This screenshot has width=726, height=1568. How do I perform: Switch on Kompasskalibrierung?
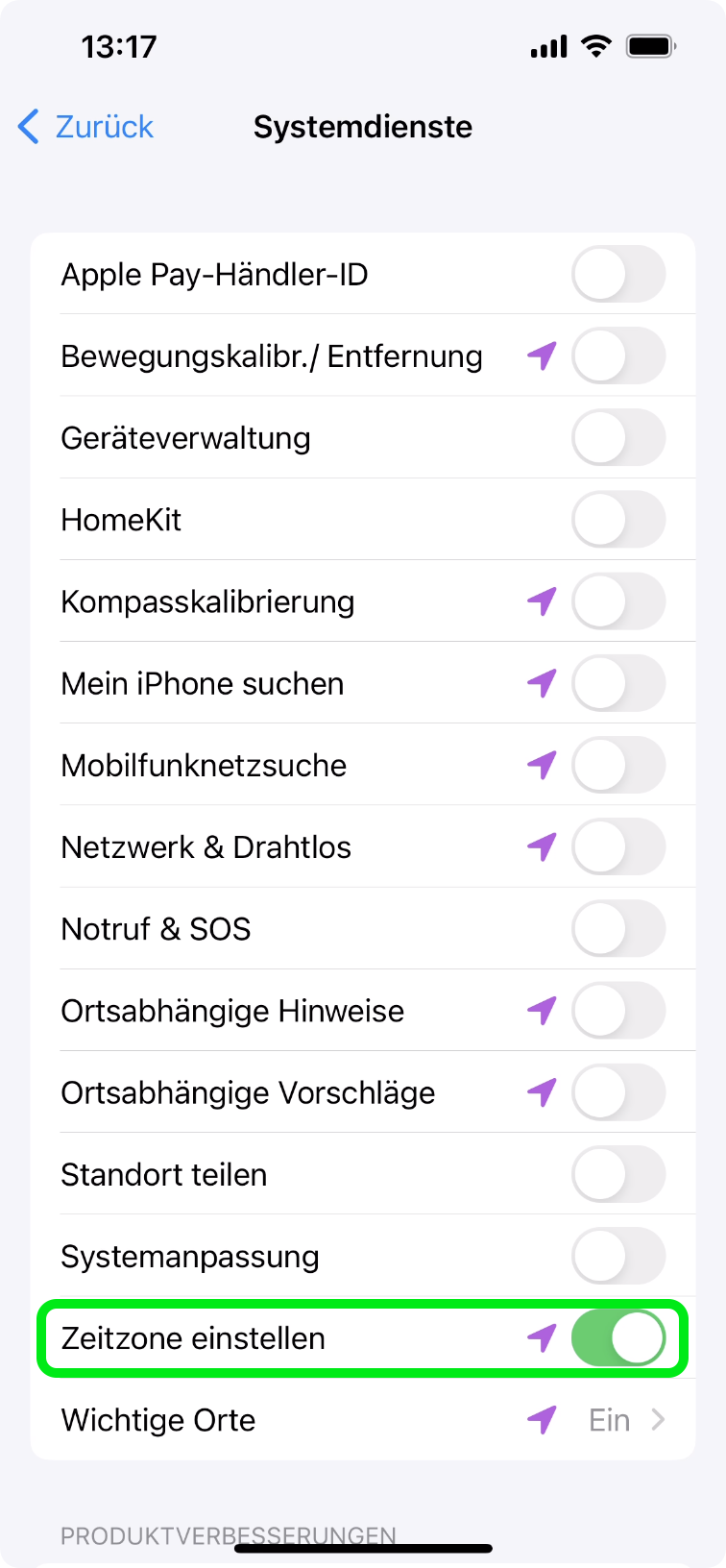click(x=617, y=601)
